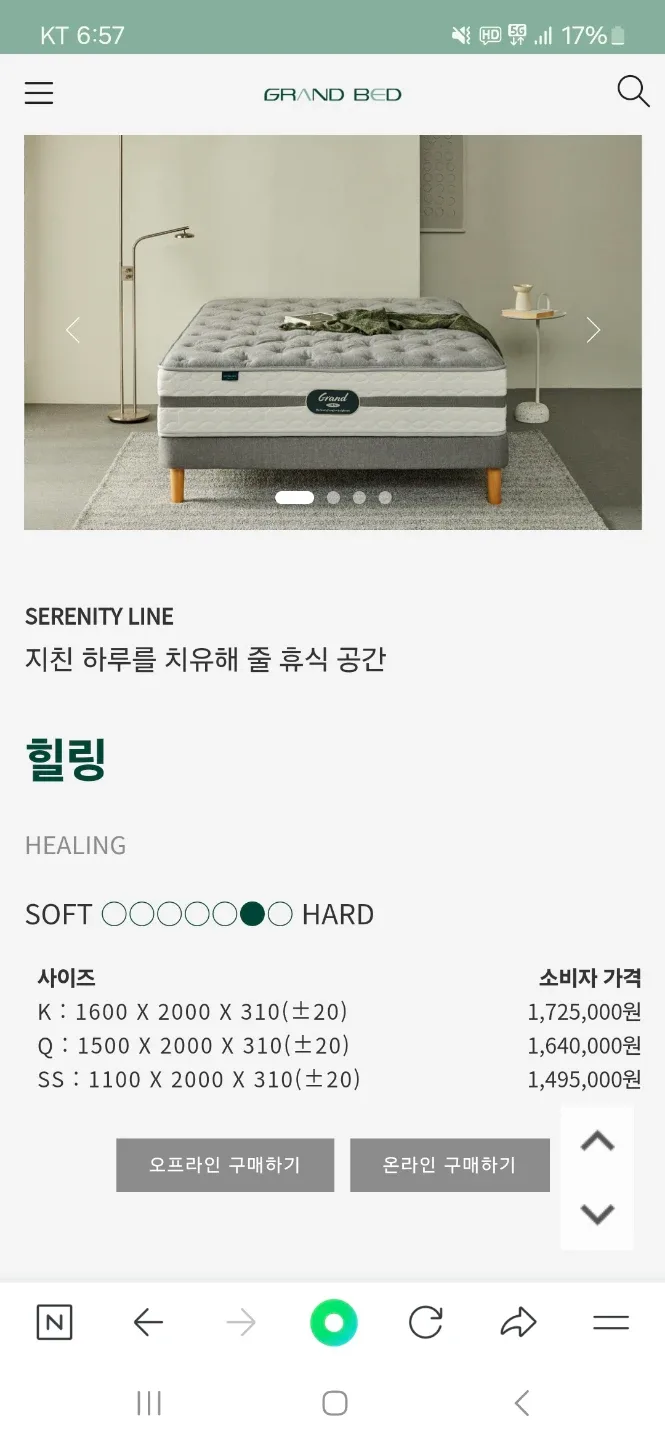Open the site search
The height and width of the screenshot is (1440, 665).
(633, 92)
